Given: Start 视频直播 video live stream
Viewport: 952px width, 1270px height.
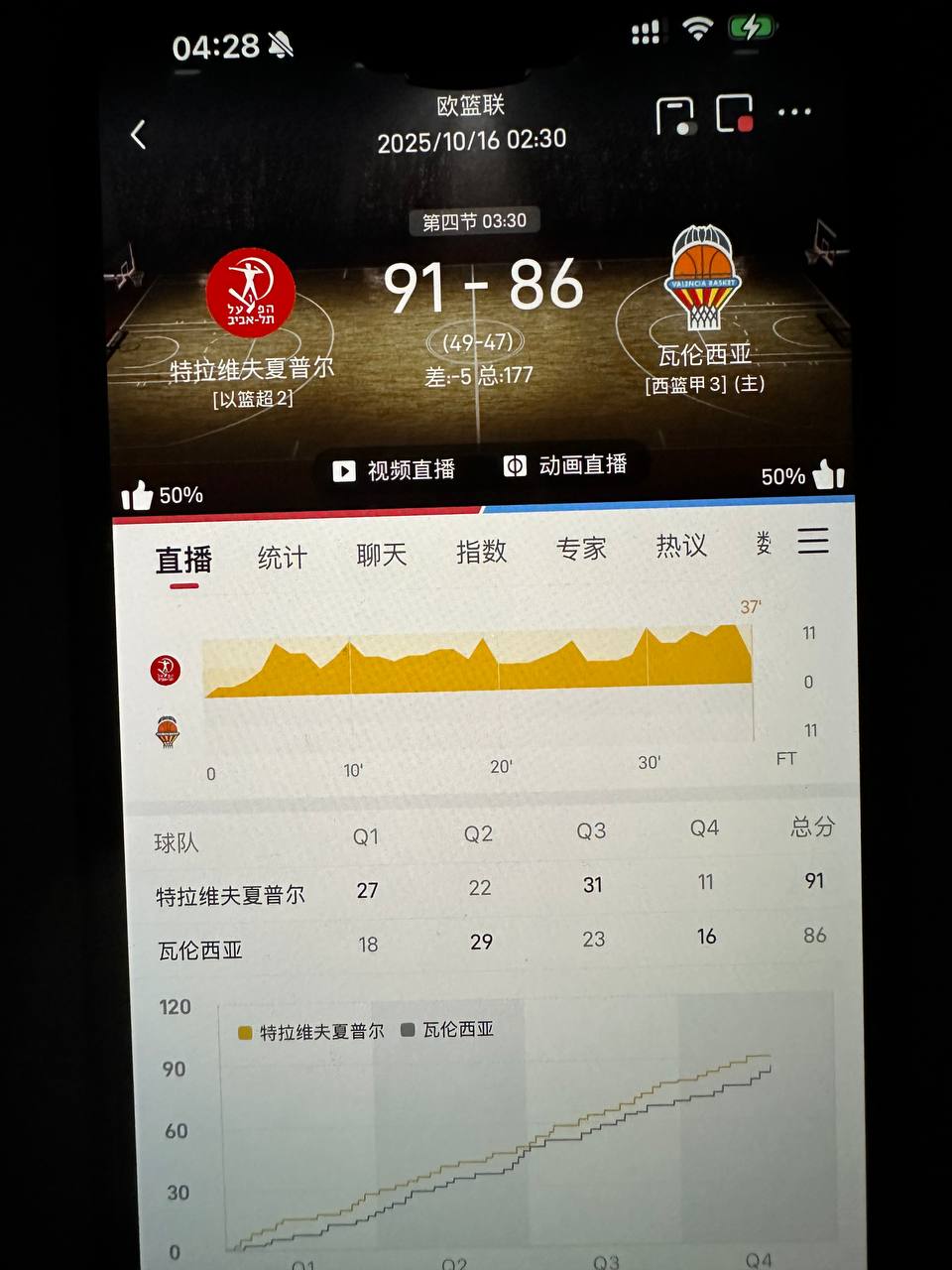Looking at the screenshot, I should click(x=393, y=469).
